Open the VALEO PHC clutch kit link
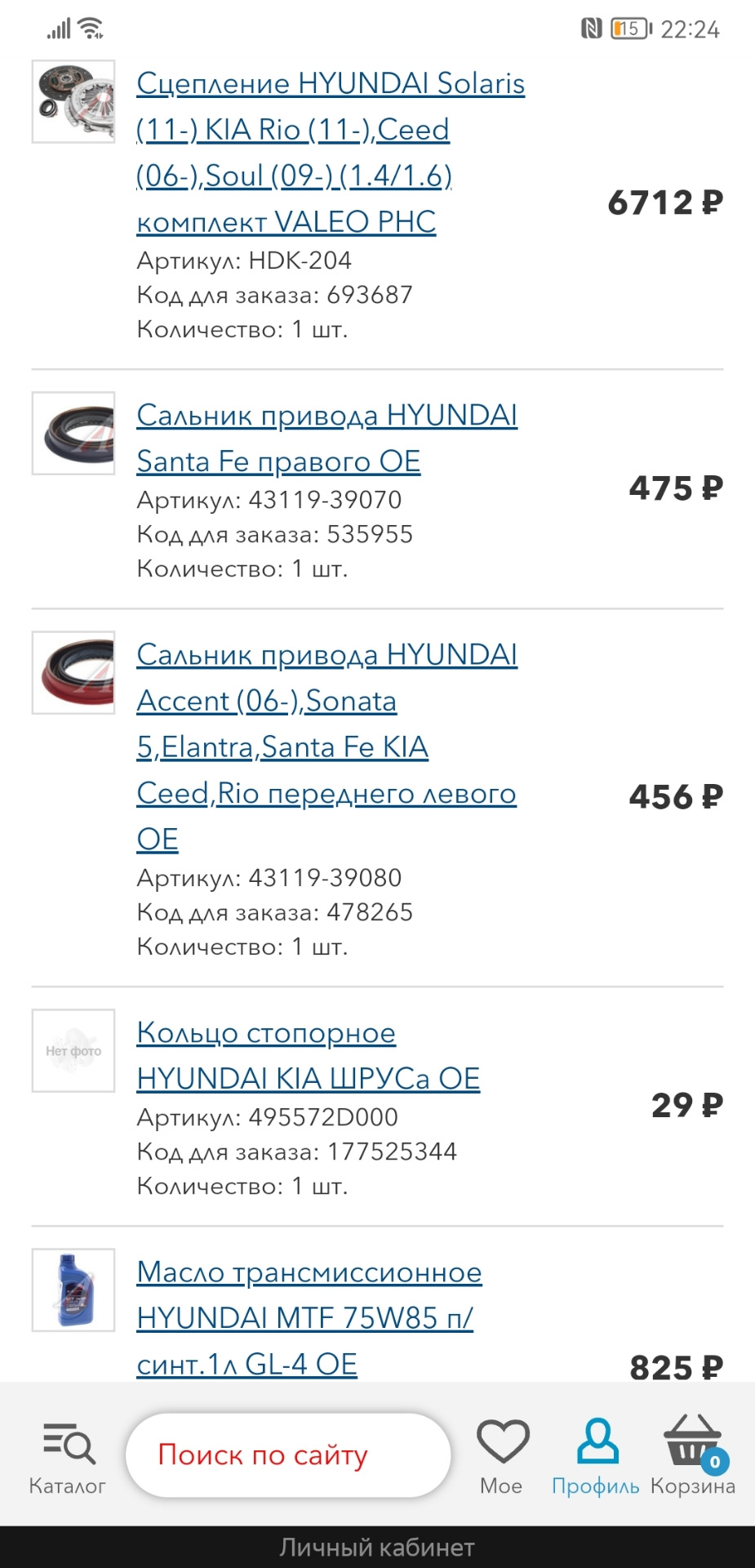 click(x=330, y=153)
